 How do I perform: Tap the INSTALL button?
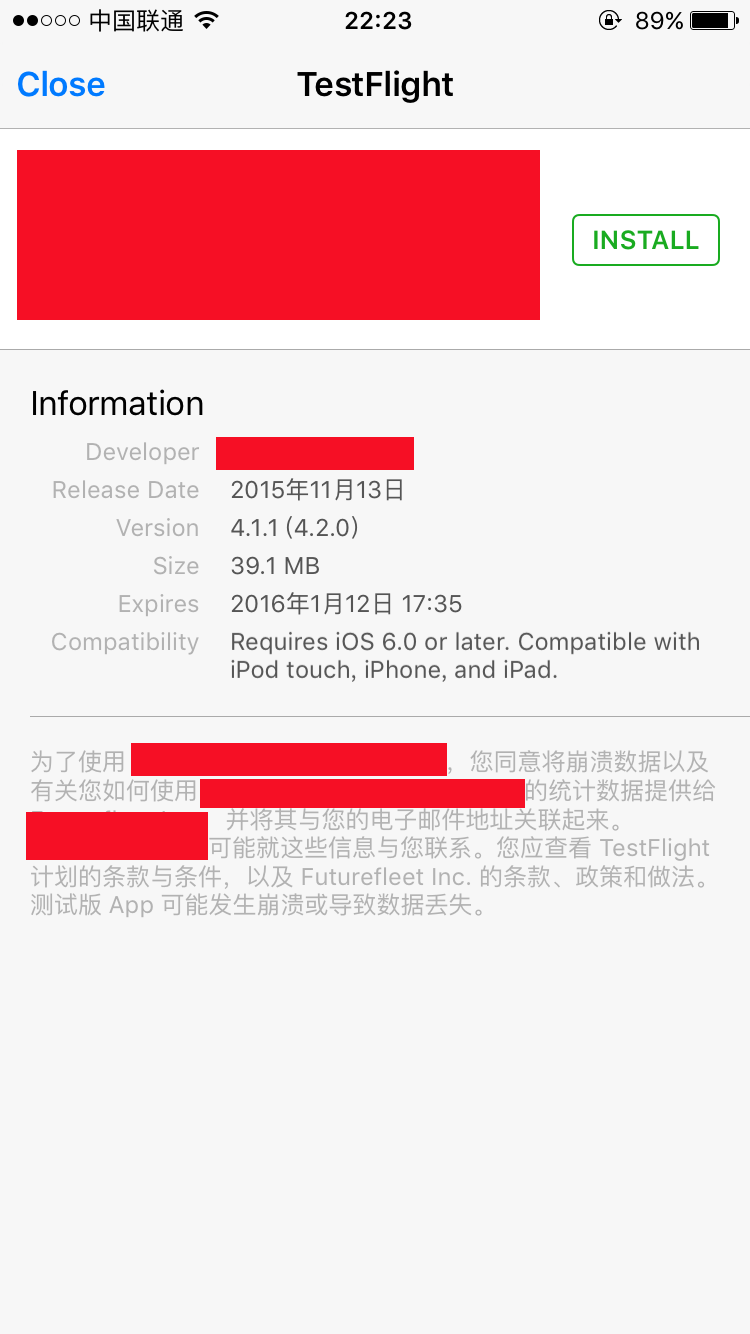pos(645,240)
